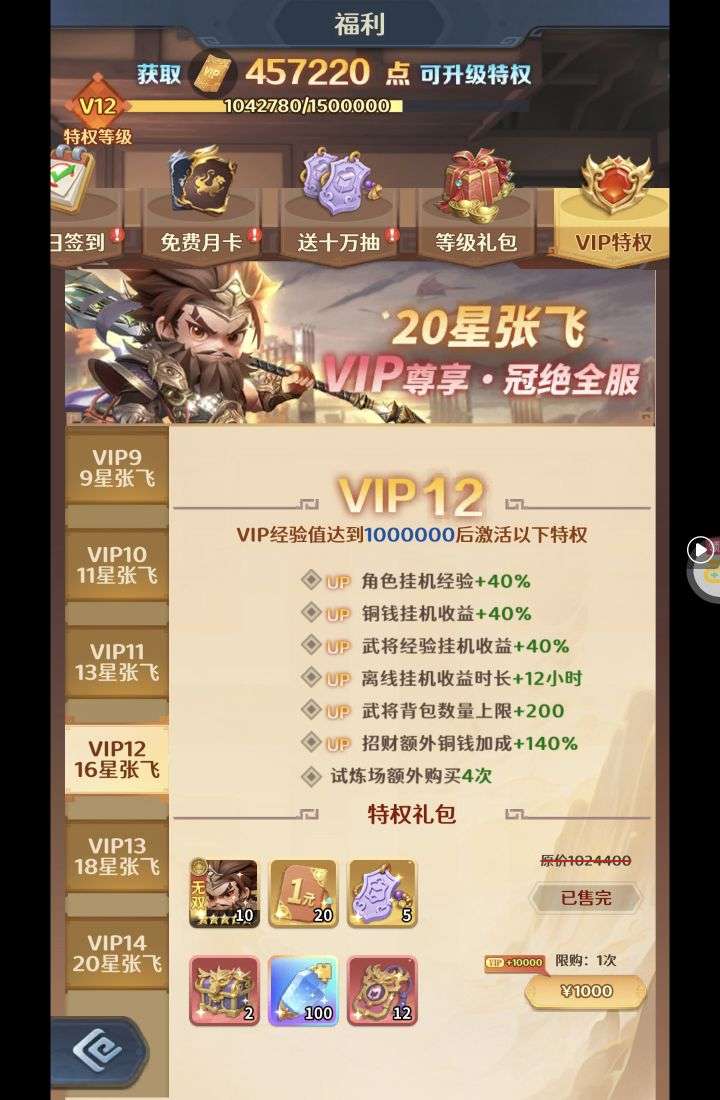Tap the 已售完 sold-out button

(585, 898)
